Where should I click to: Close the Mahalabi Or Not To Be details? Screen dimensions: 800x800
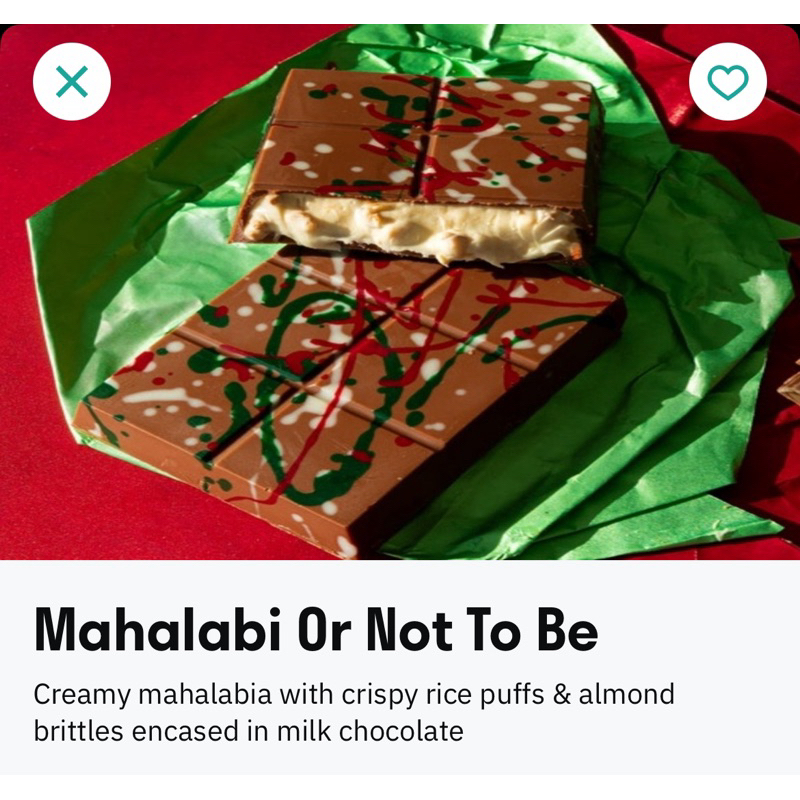pos(72,82)
